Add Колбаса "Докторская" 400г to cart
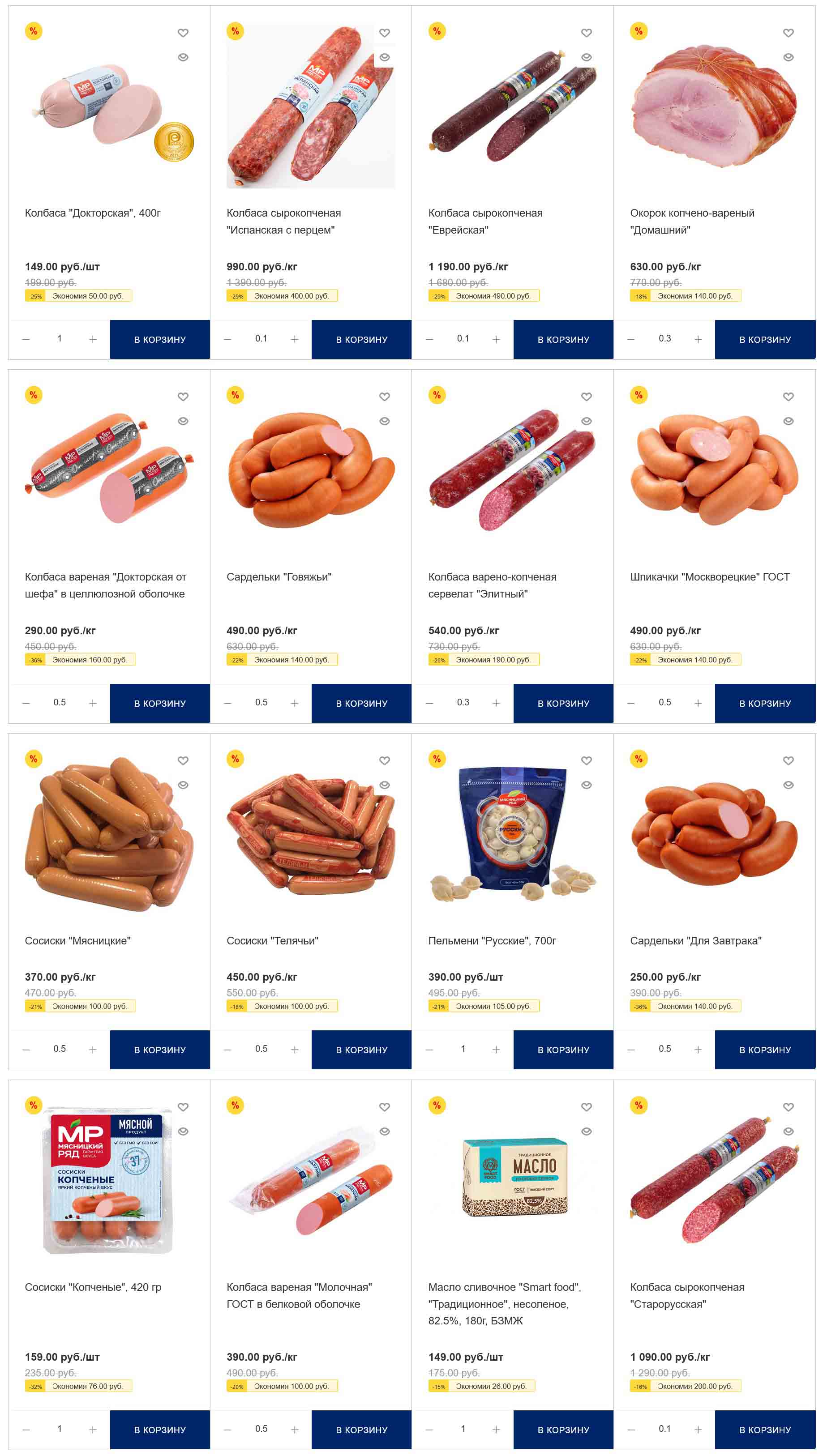823x1456 pixels. pos(159,339)
